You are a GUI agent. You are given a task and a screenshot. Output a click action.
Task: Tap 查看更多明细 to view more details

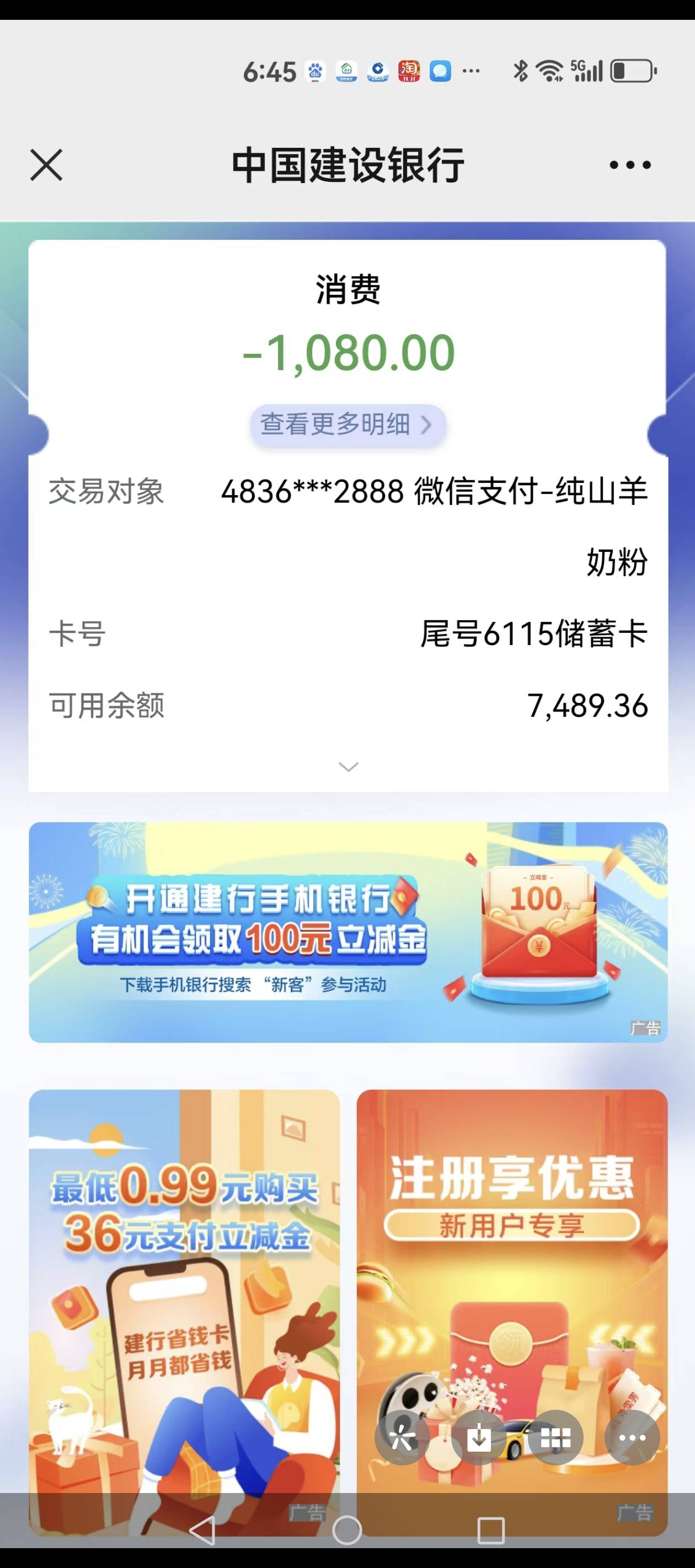348,425
